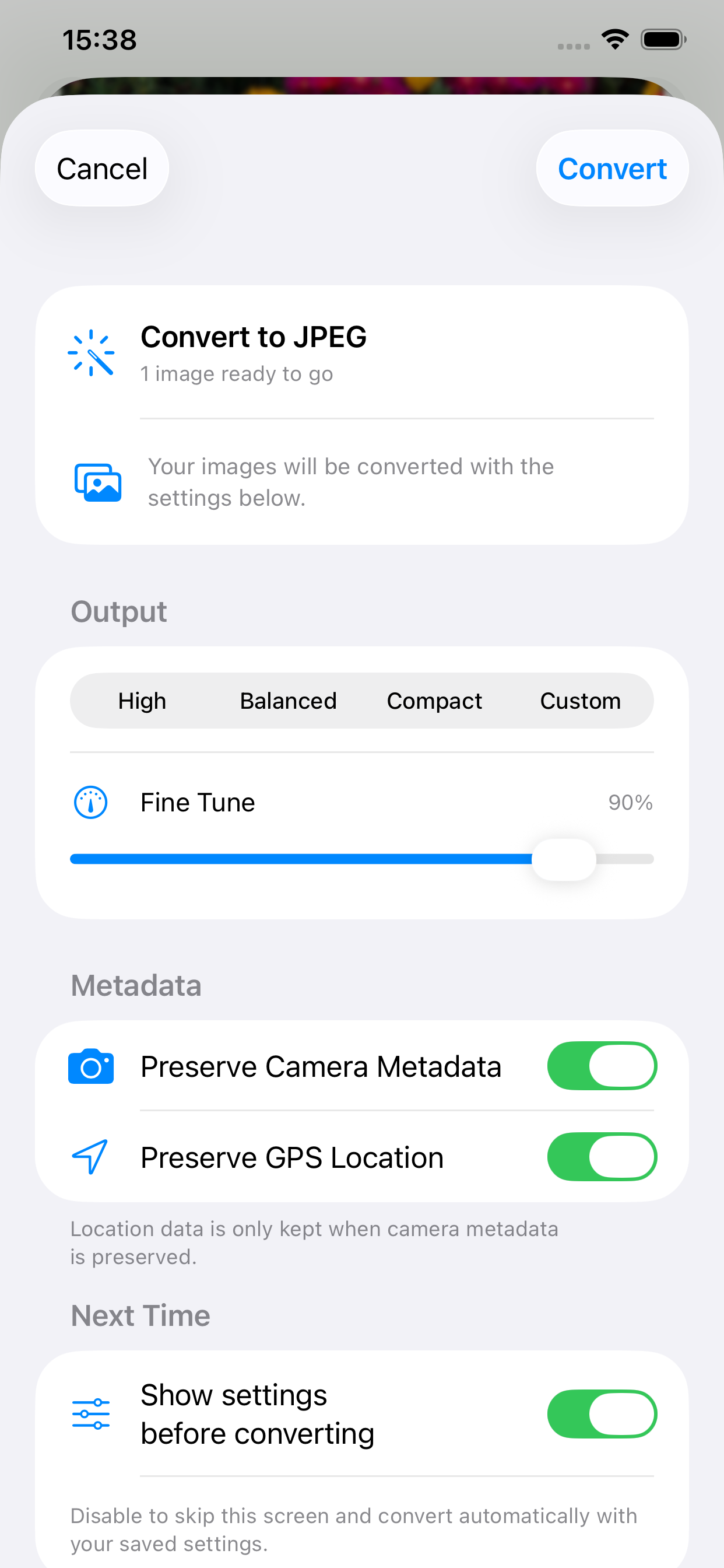Disable Show settings before converting
Screen dimensions: 724x1568
602,1414
